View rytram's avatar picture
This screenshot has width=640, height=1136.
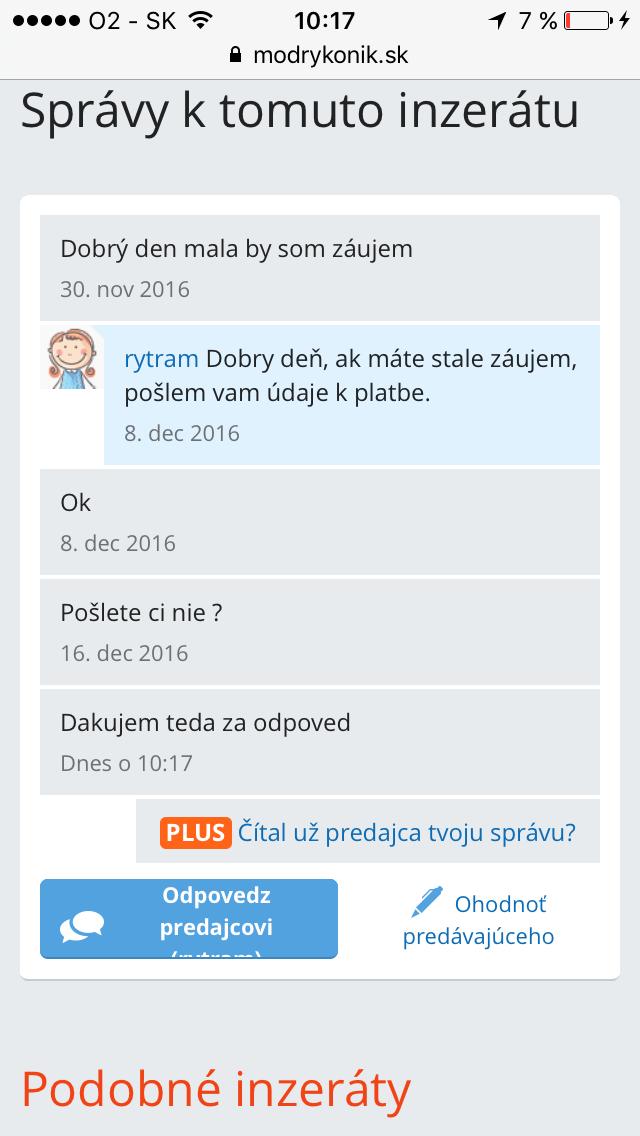click(x=72, y=359)
